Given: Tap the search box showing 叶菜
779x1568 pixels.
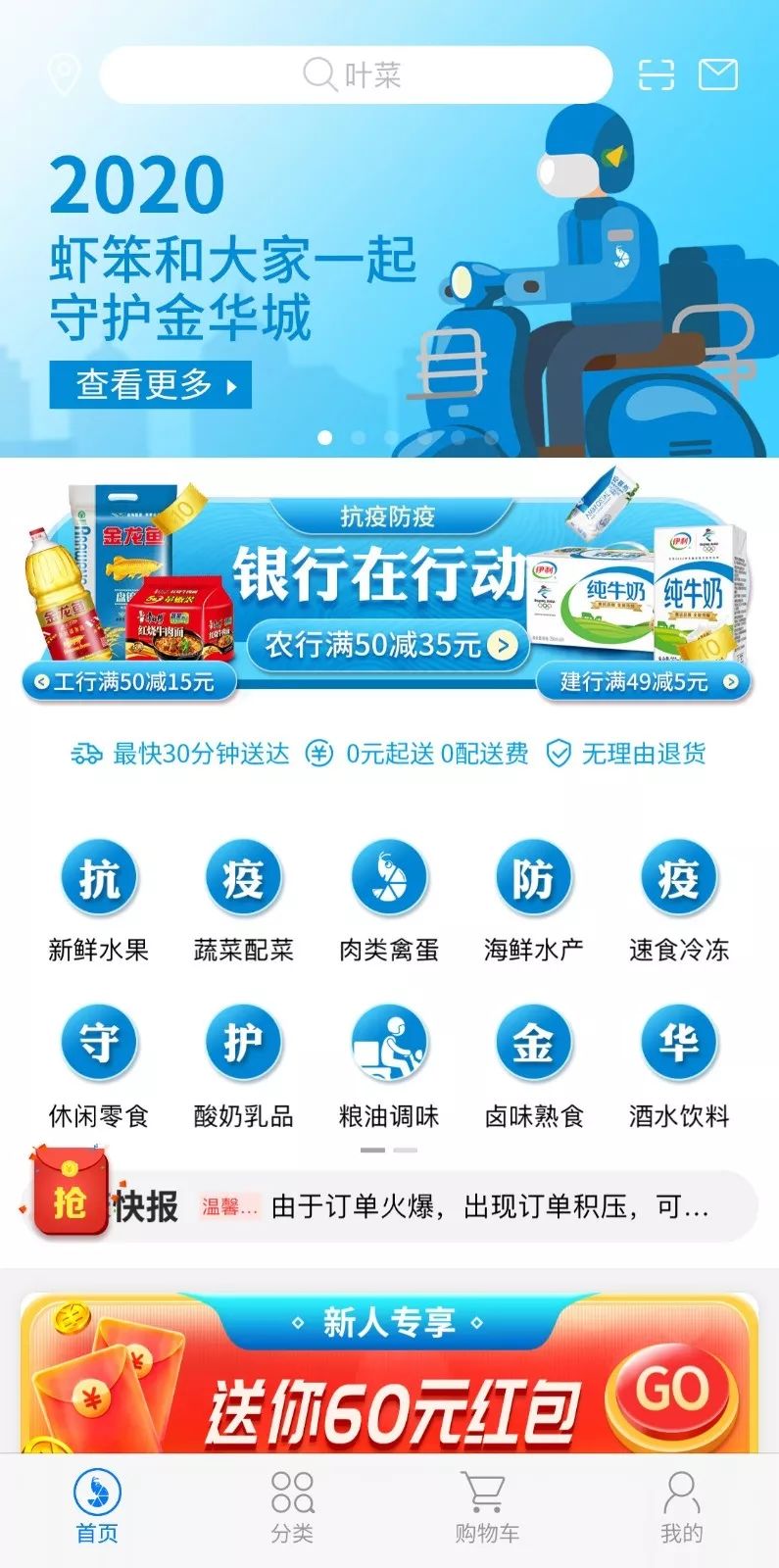Looking at the screenshot, I should point(356,74).
